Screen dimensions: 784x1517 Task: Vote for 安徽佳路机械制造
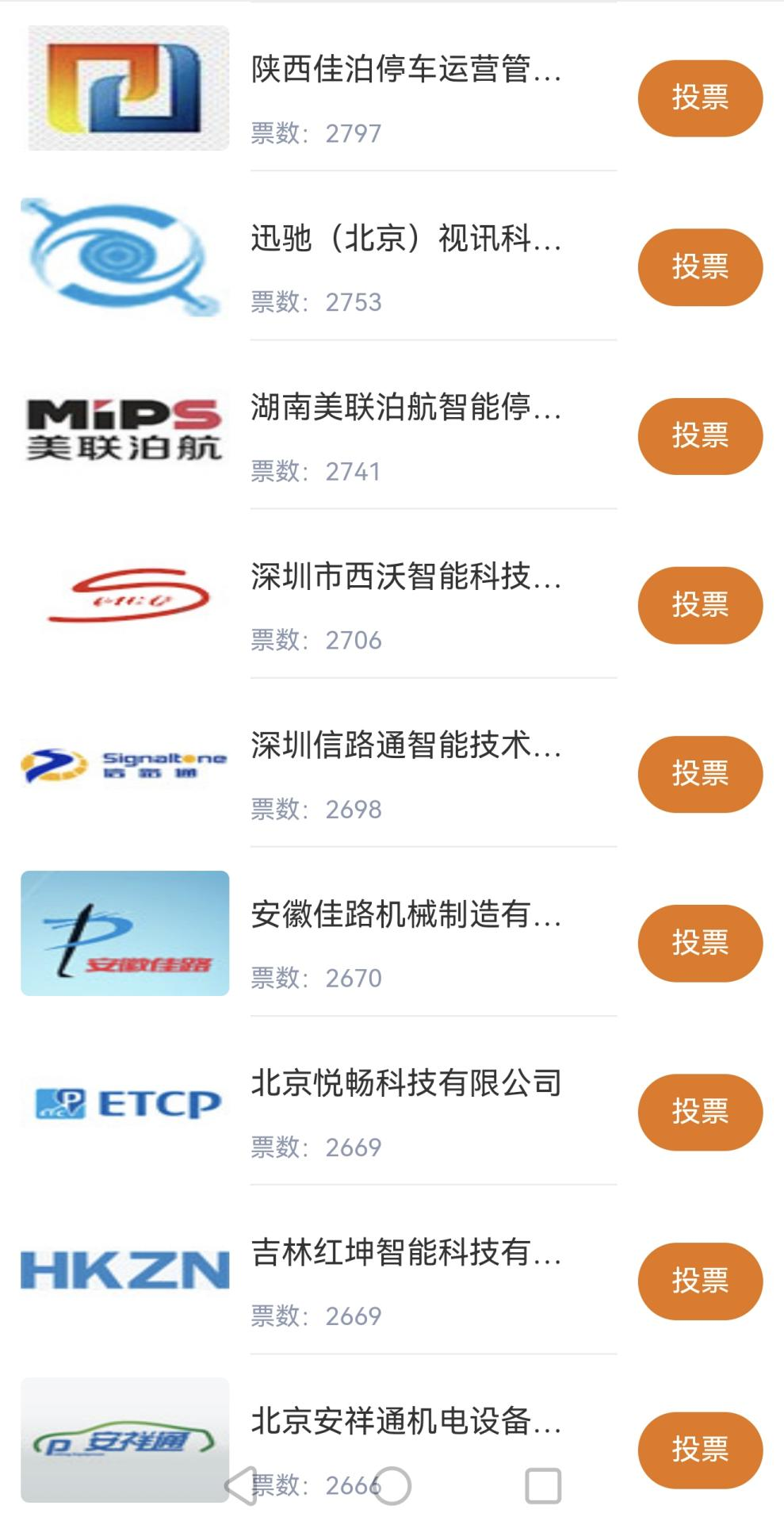(x=700, y=943)
